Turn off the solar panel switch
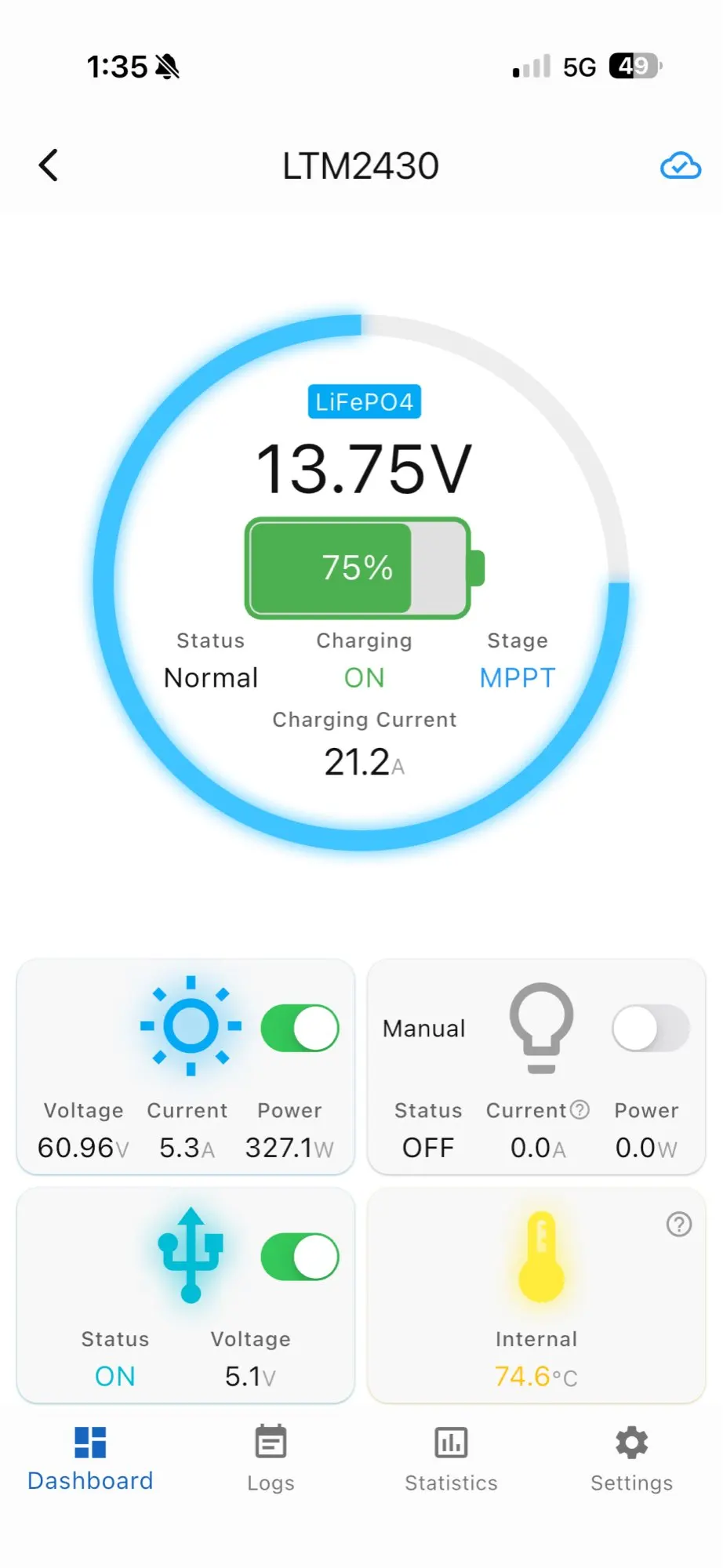Viewport: 723px width, 1568px height. point(300,1028)
